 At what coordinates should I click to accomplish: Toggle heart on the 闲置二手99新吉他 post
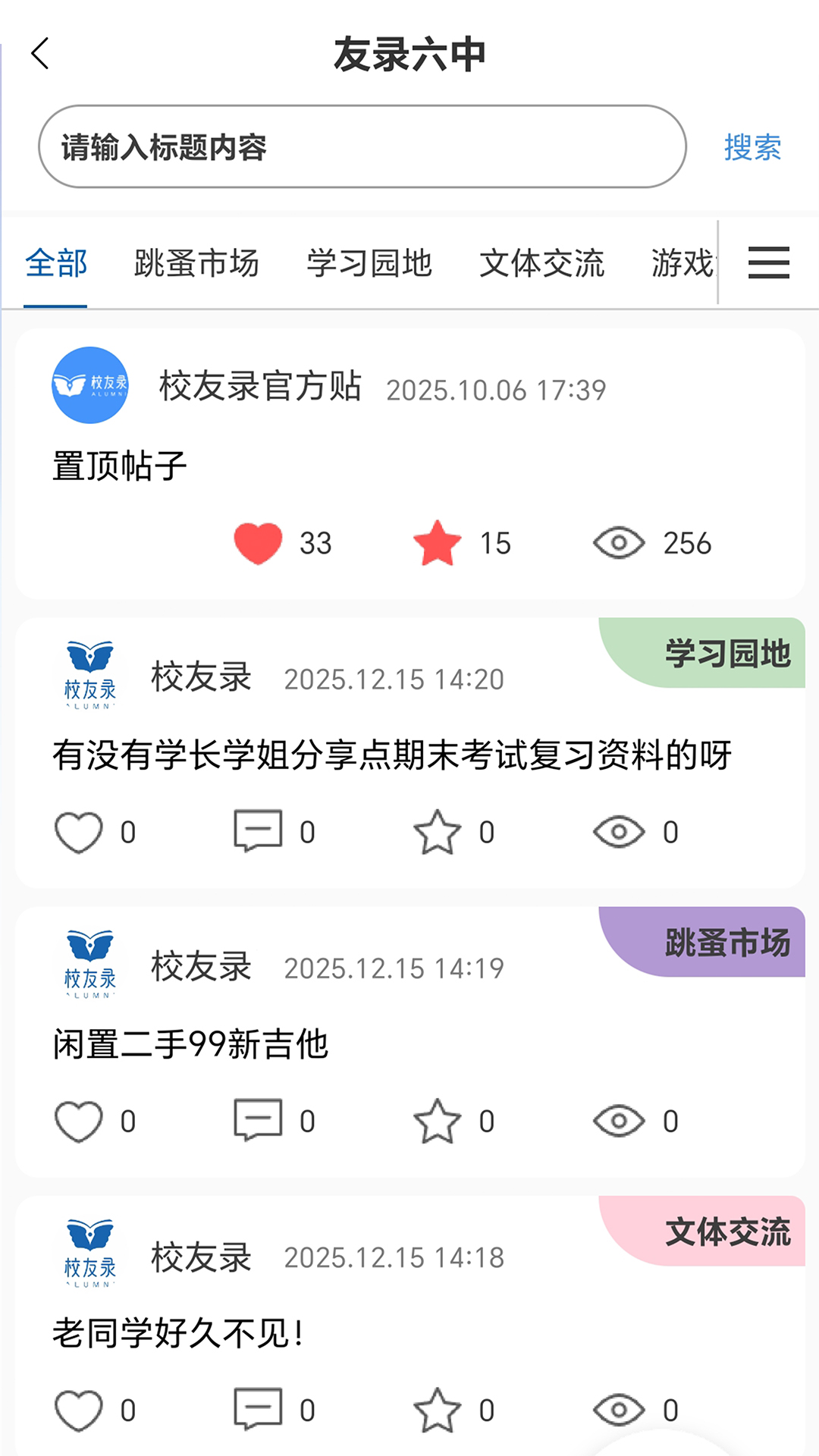tap(79, 1119)
